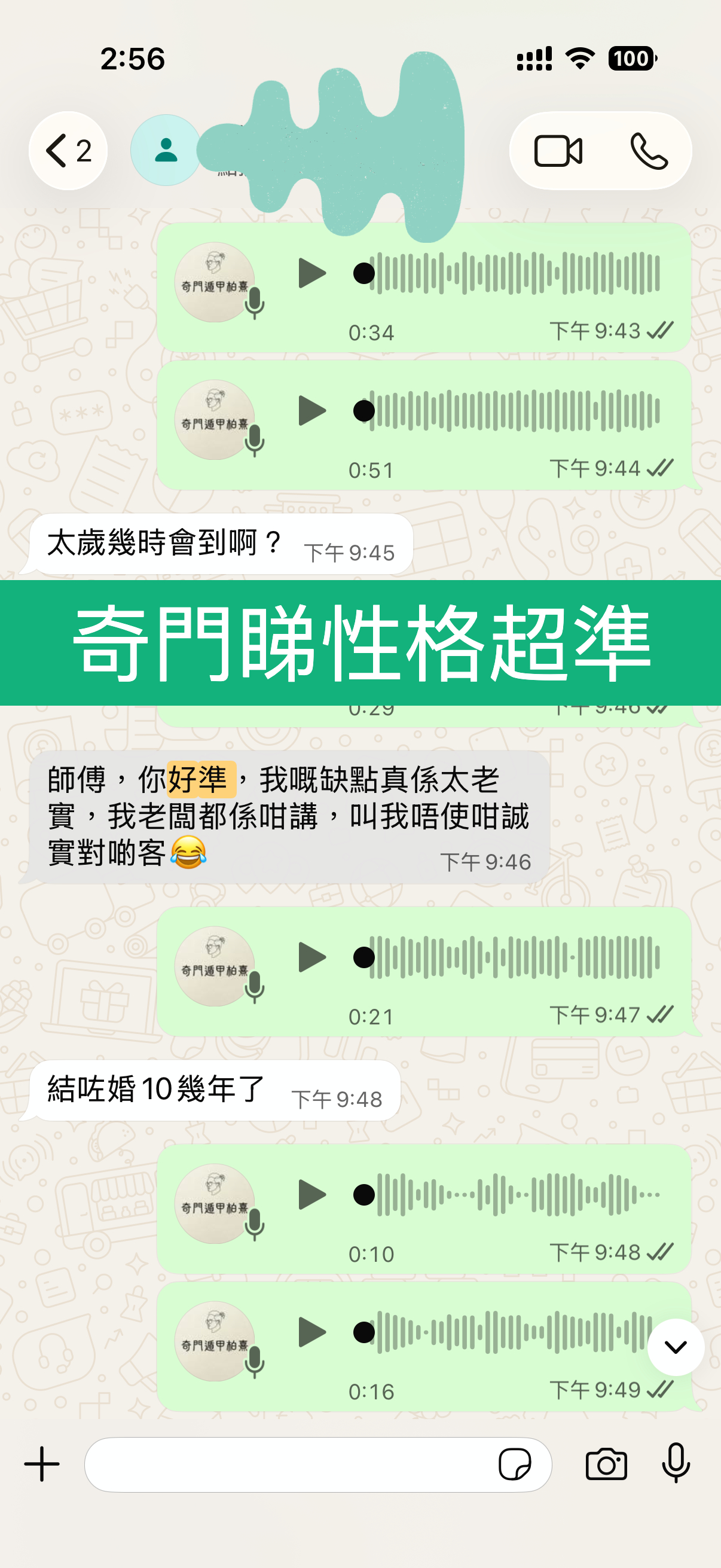The height and width of the screenshot is (1568, 721).
Task: Open the plus attachment menu
Action: 41,1464
